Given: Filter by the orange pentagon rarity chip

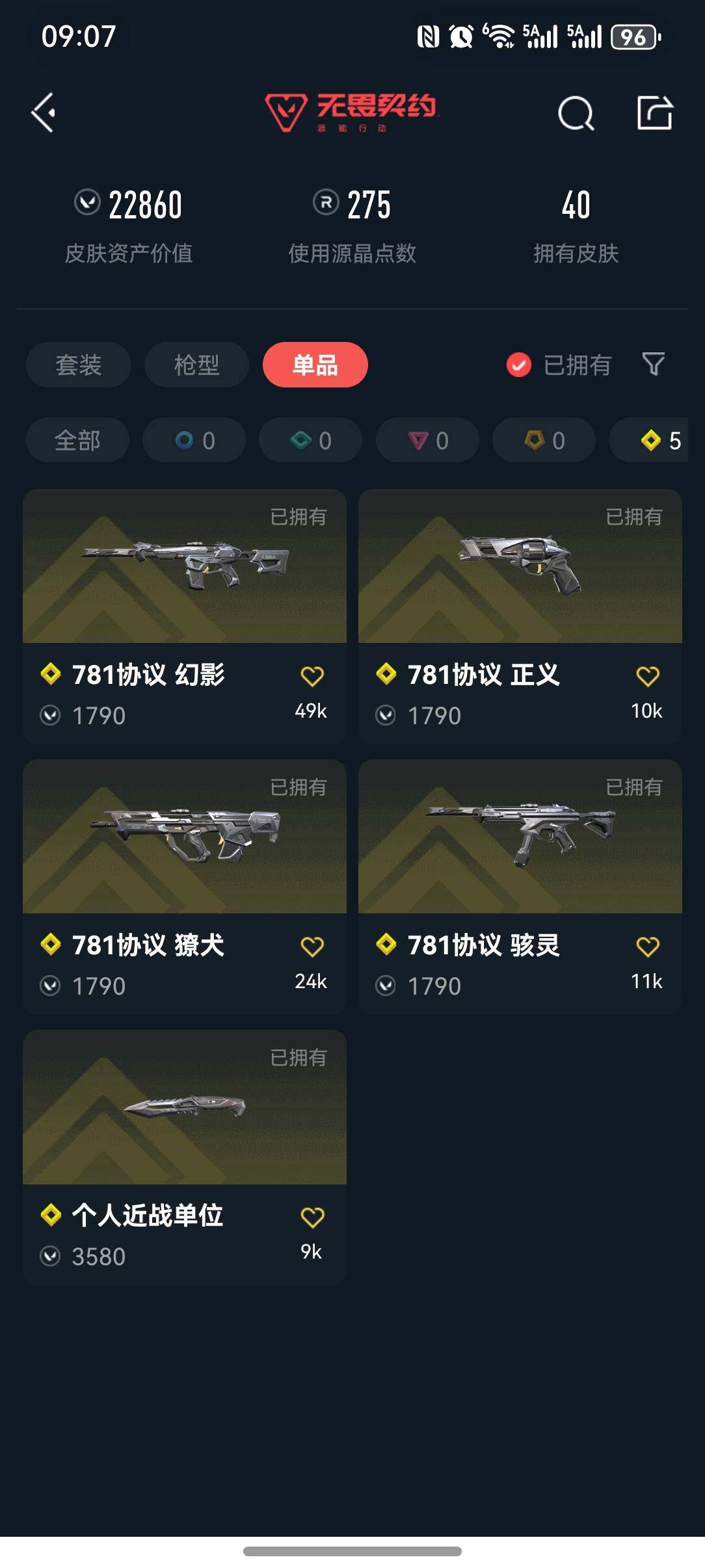Looking at the screenshot, I should click(x=544, y=440).
